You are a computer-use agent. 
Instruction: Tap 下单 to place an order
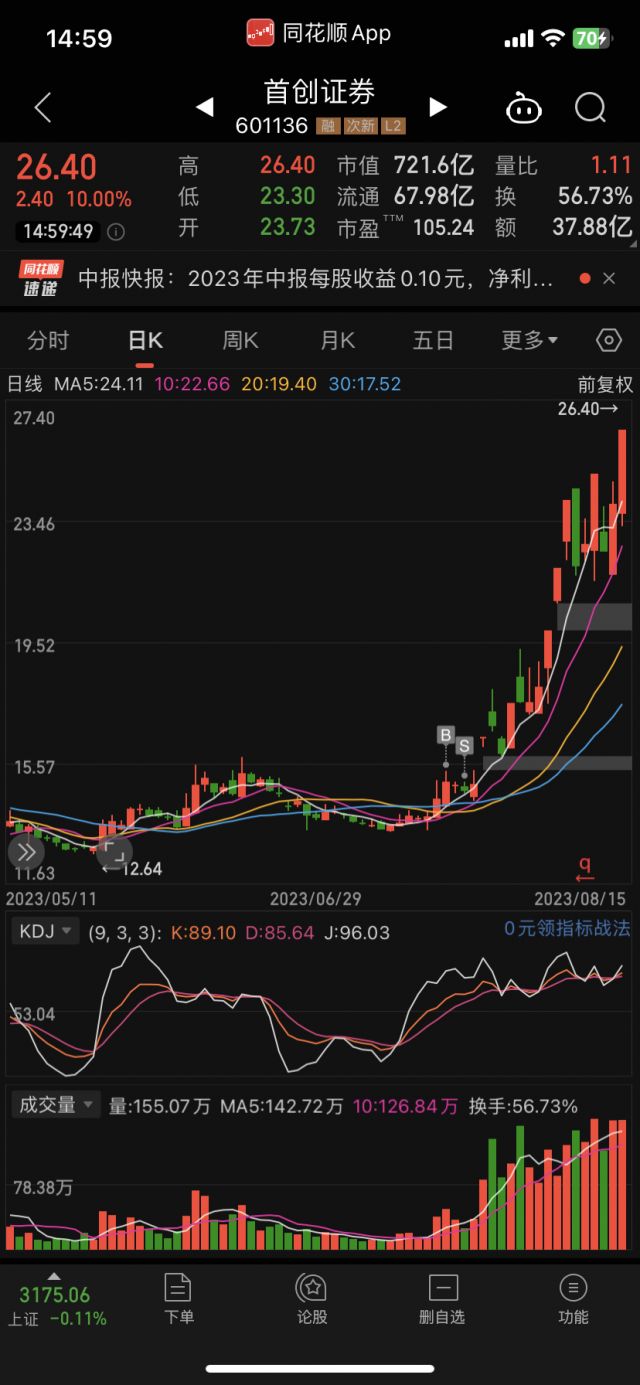click(179, 1298)
